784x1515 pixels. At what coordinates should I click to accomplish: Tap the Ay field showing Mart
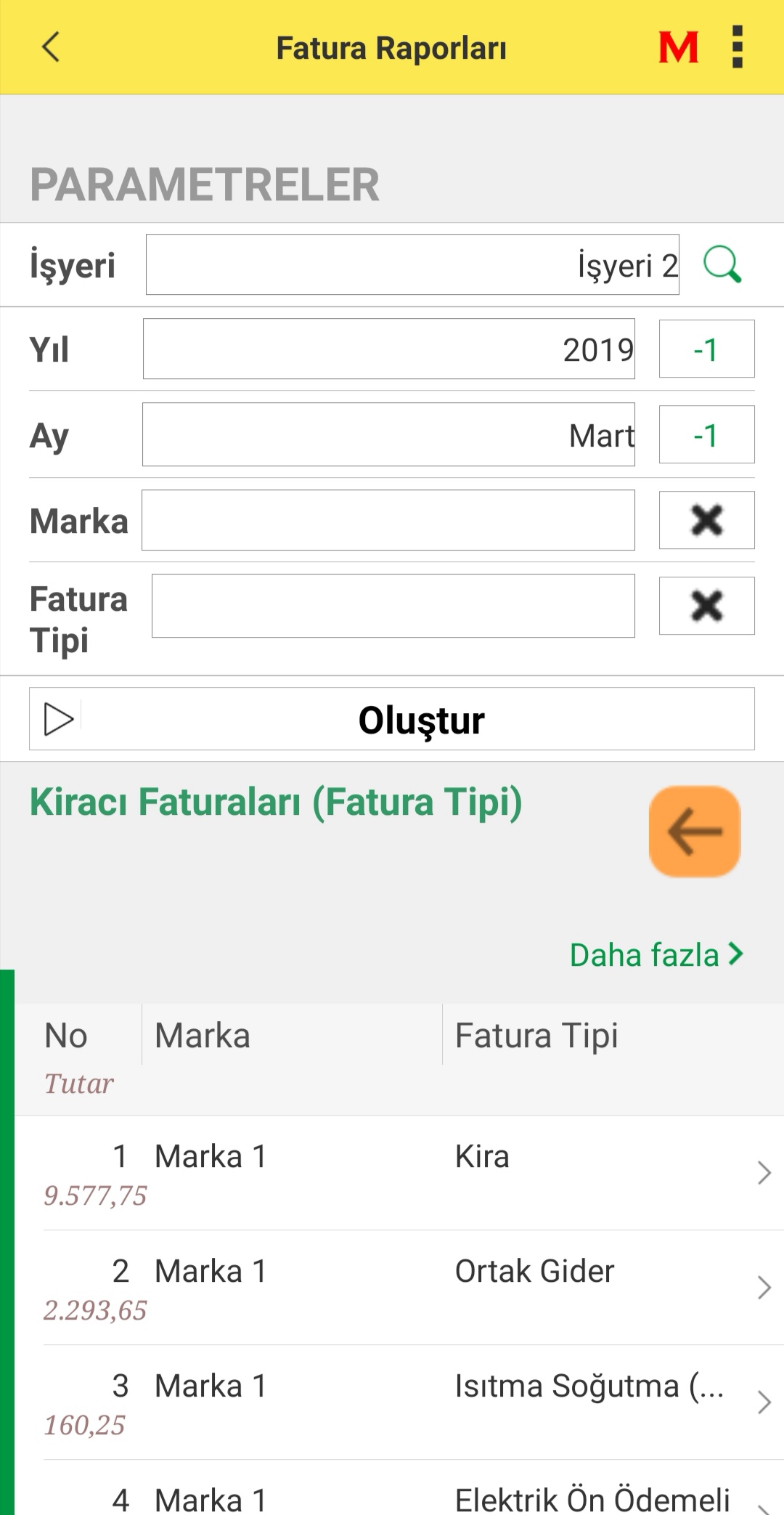coord(389,434)
